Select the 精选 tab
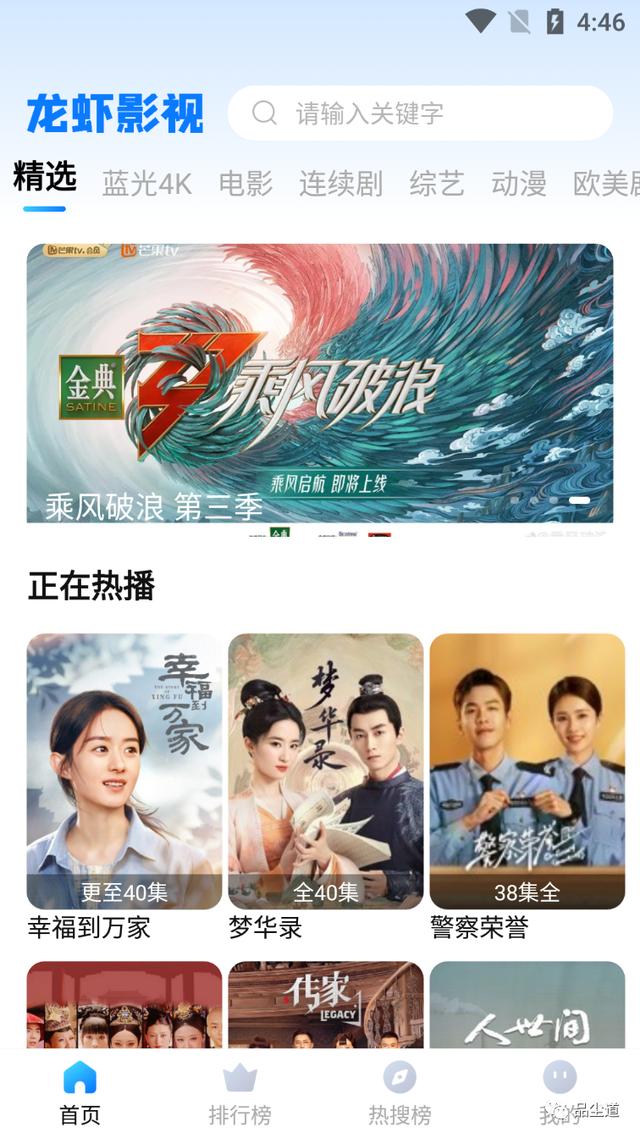 [44, 176]
